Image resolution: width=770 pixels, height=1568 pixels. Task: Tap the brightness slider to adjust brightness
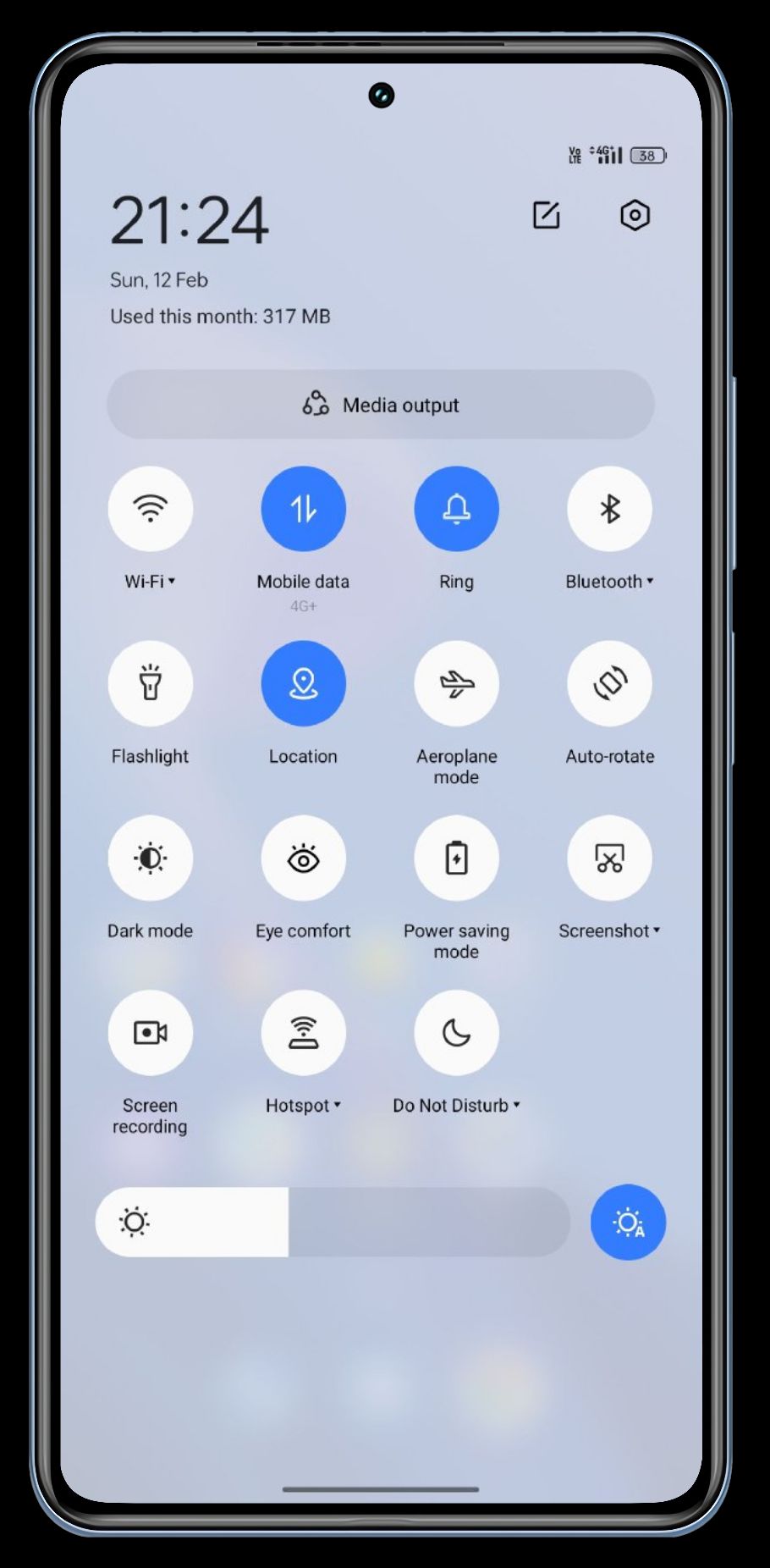(333, 1222)
